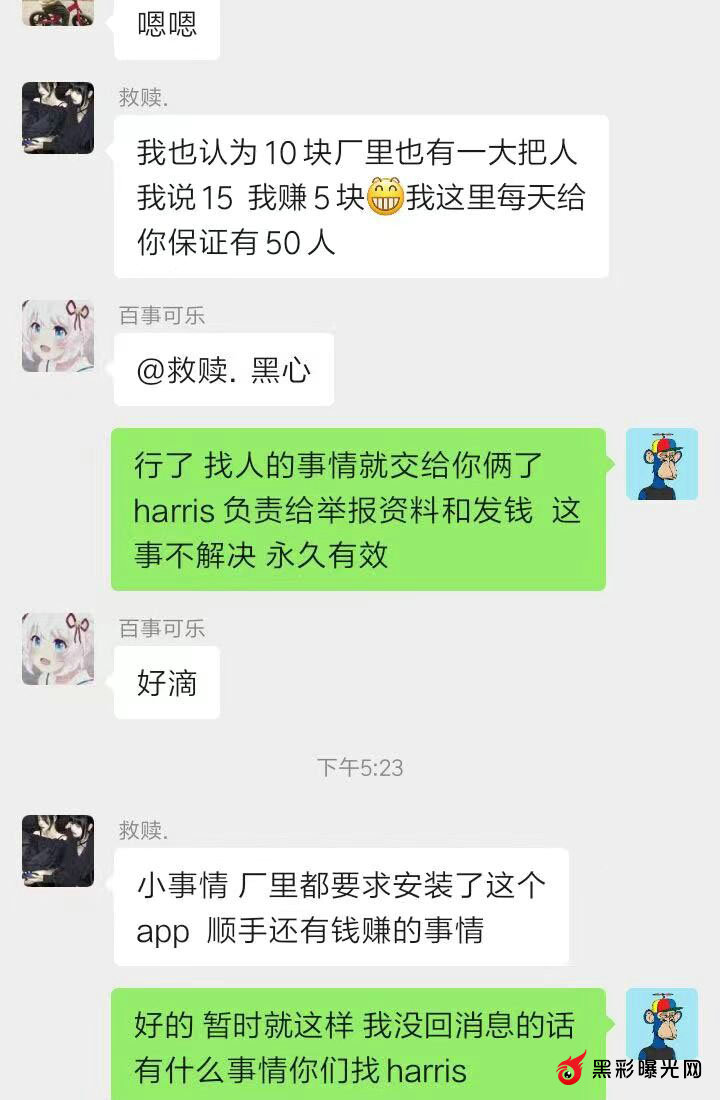Open 救赎.'s avatar beside the 我也认为10块 message
This screenshot has height=1100, width=720.
58,118
